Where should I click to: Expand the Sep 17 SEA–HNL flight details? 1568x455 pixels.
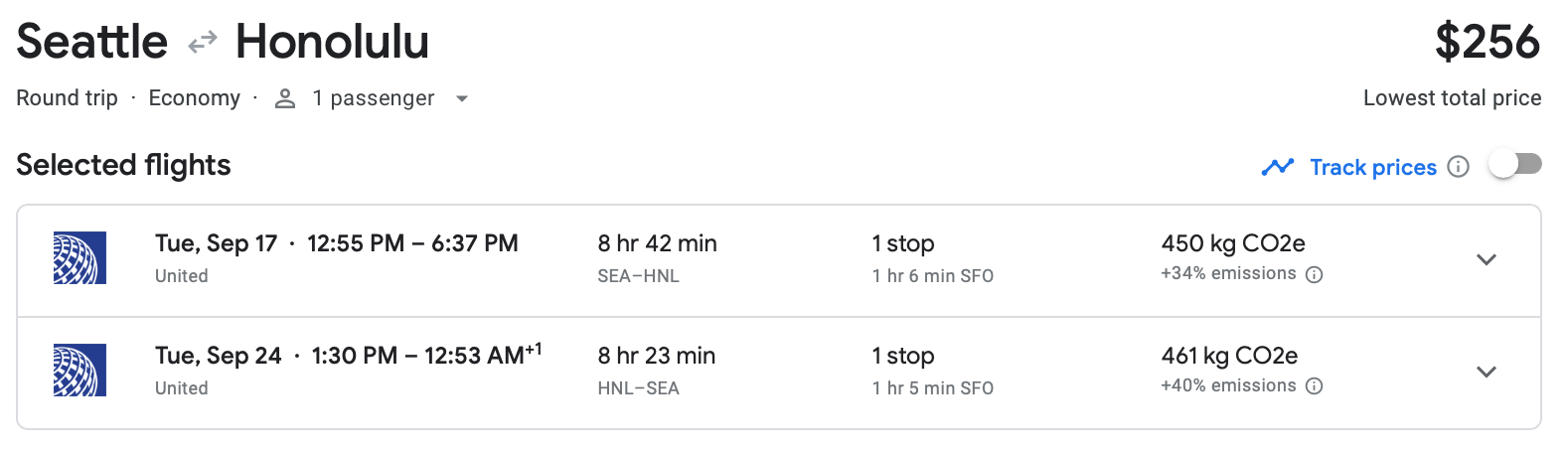(1486, 260)
